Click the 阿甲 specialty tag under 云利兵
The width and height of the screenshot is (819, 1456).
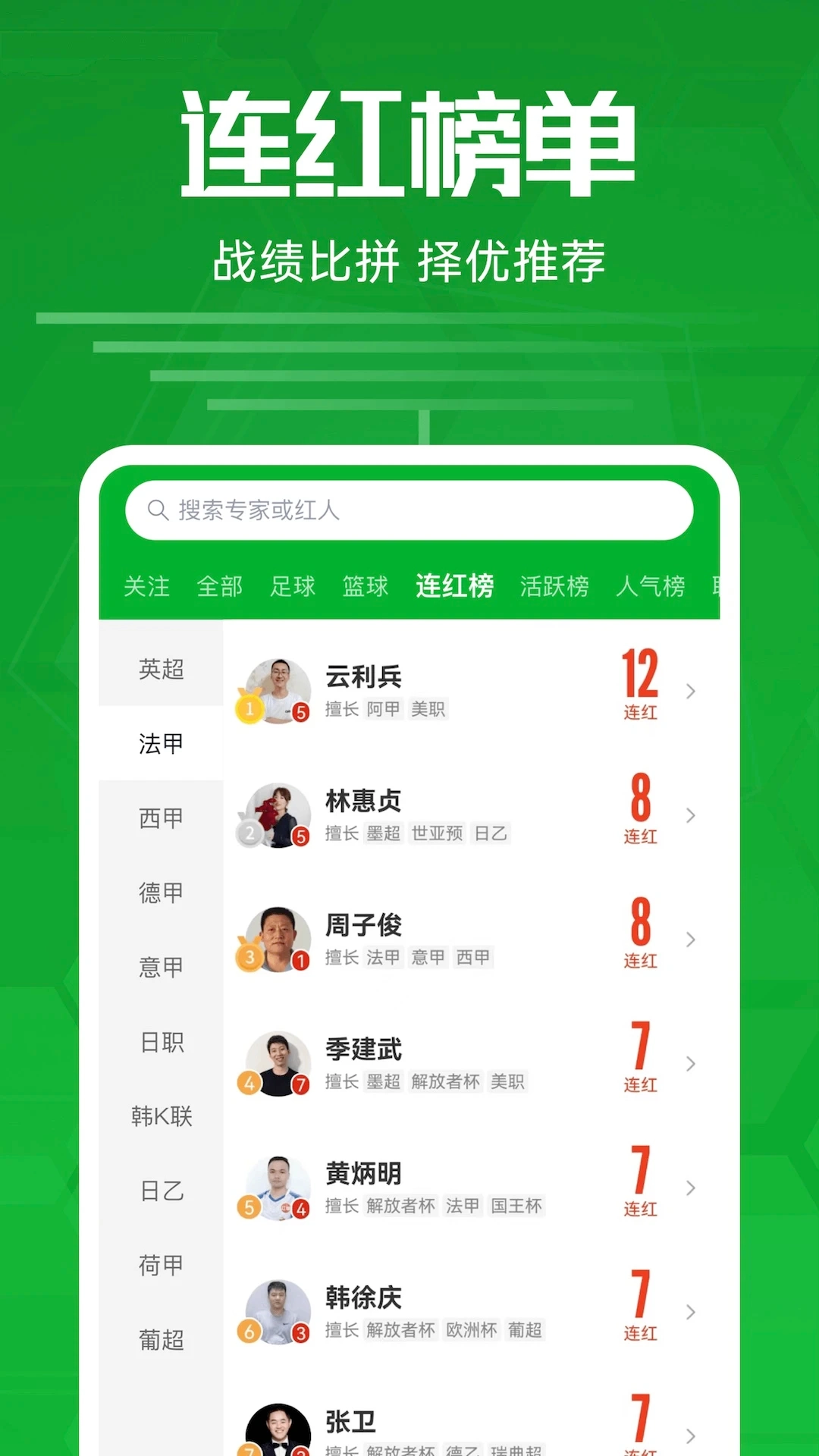[382, 709]
